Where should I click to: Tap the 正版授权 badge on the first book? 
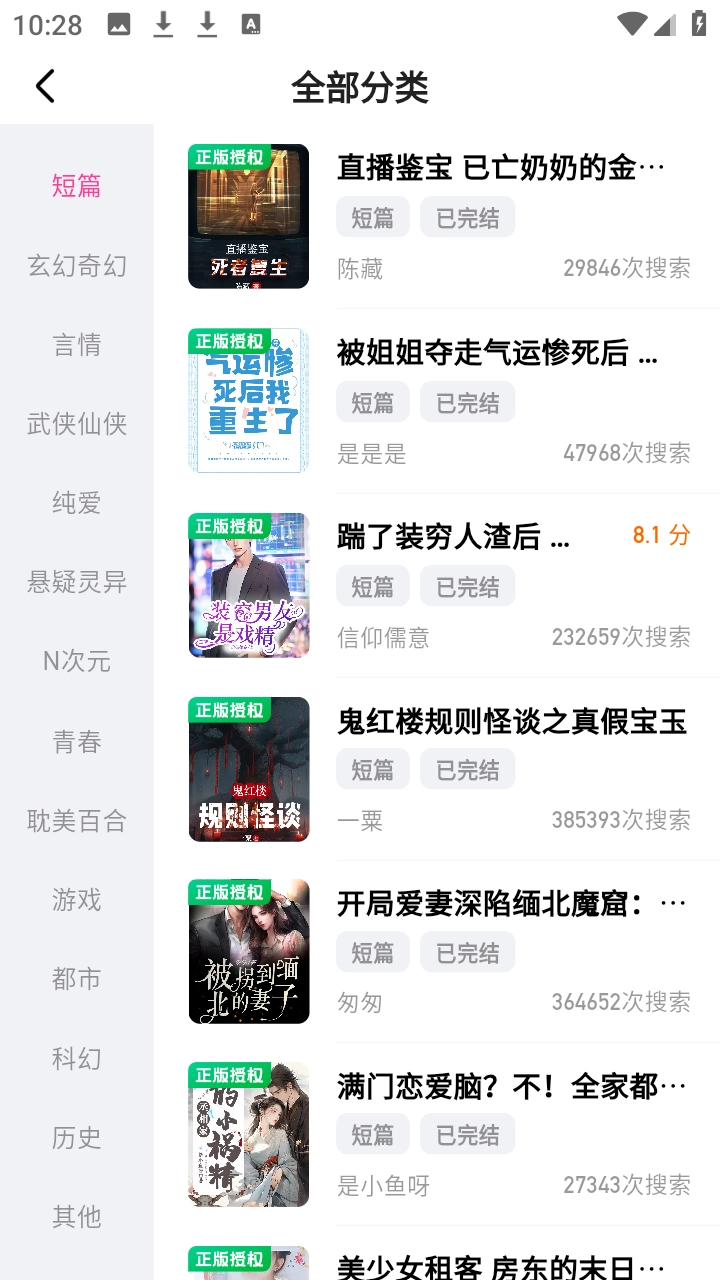pyautogui.click(x=230, y=156)
